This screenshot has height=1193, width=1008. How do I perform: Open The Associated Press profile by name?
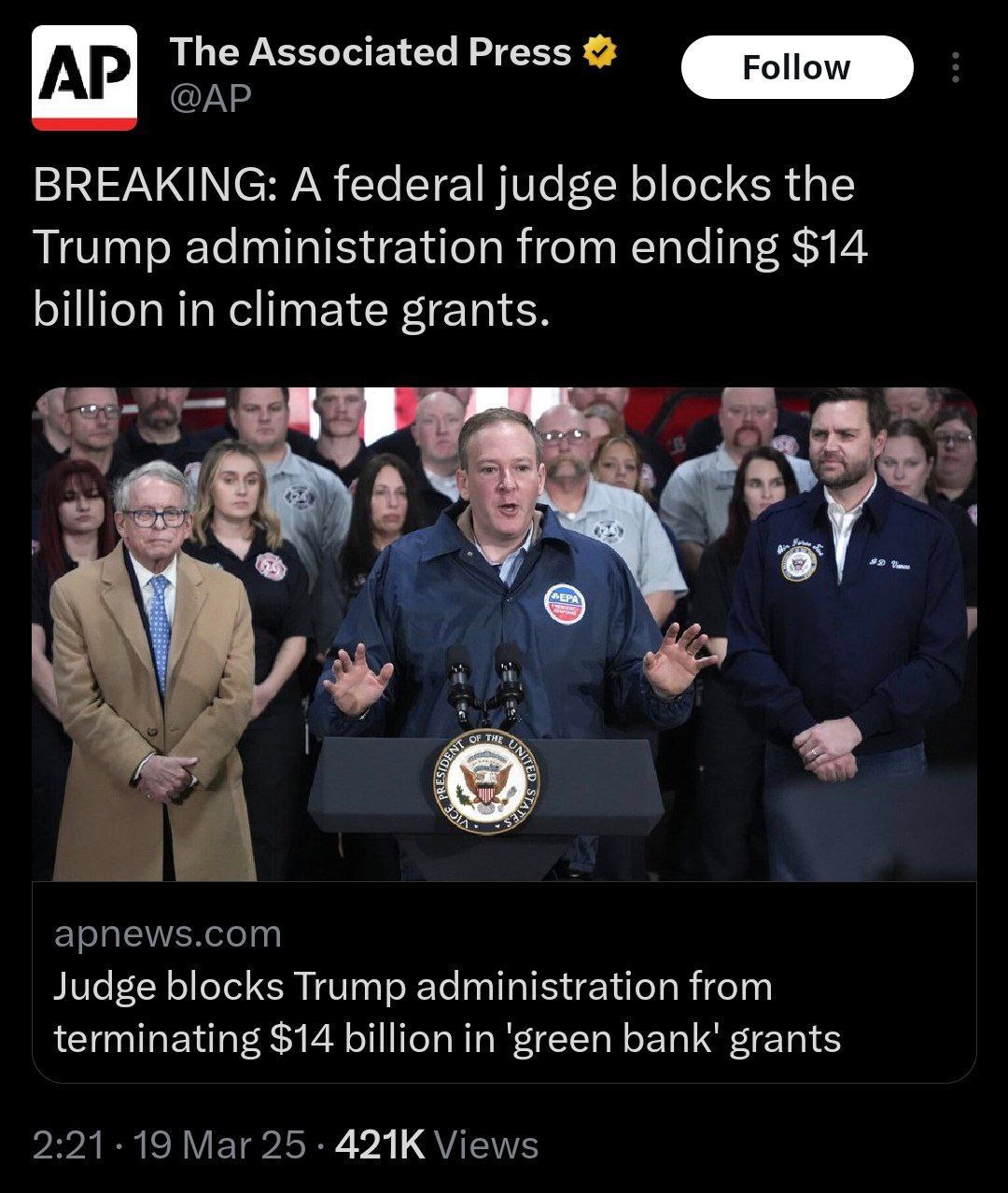coord(370,53)
